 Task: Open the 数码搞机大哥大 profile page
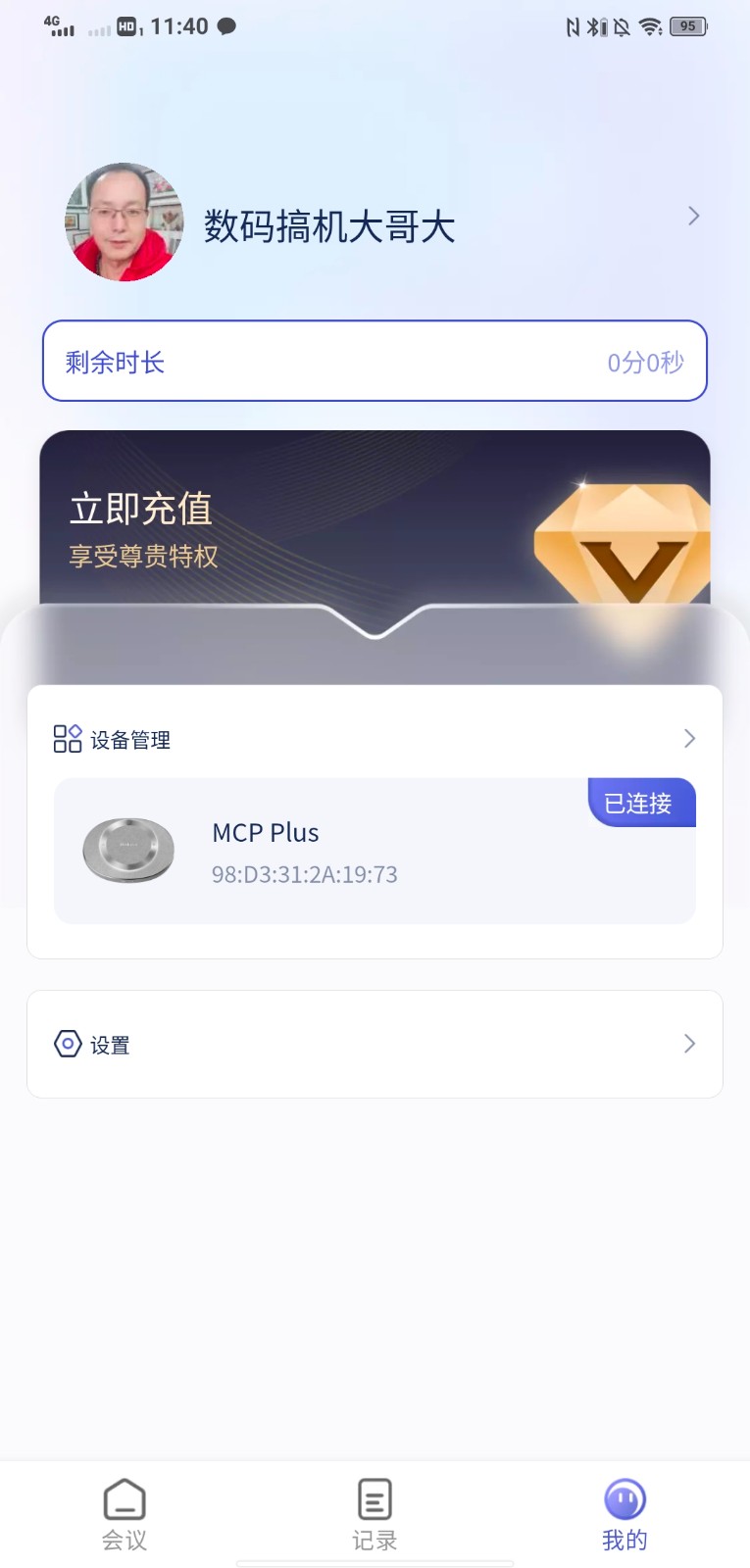[x=375, y=223]
